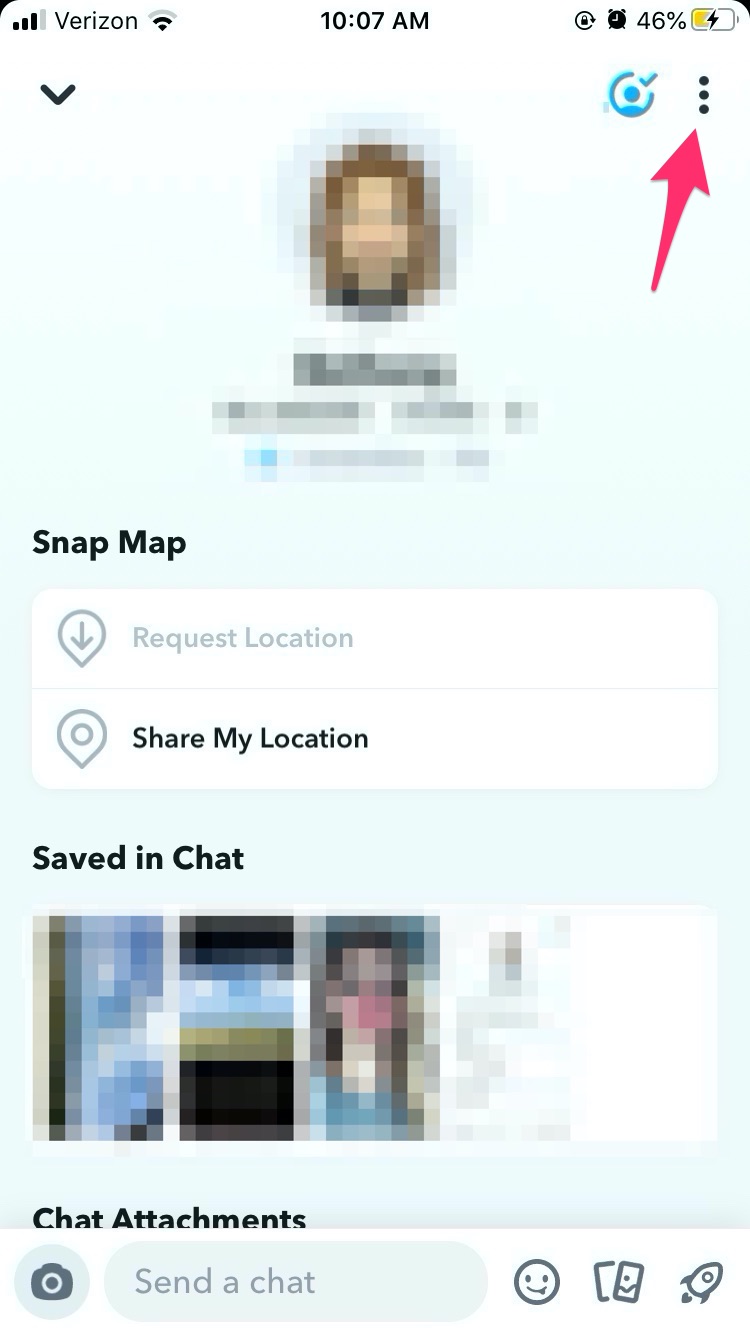This screenshot has height=1334, width=750.
Task: Launch the rocket games and minis
Action: pos(700,1282)
